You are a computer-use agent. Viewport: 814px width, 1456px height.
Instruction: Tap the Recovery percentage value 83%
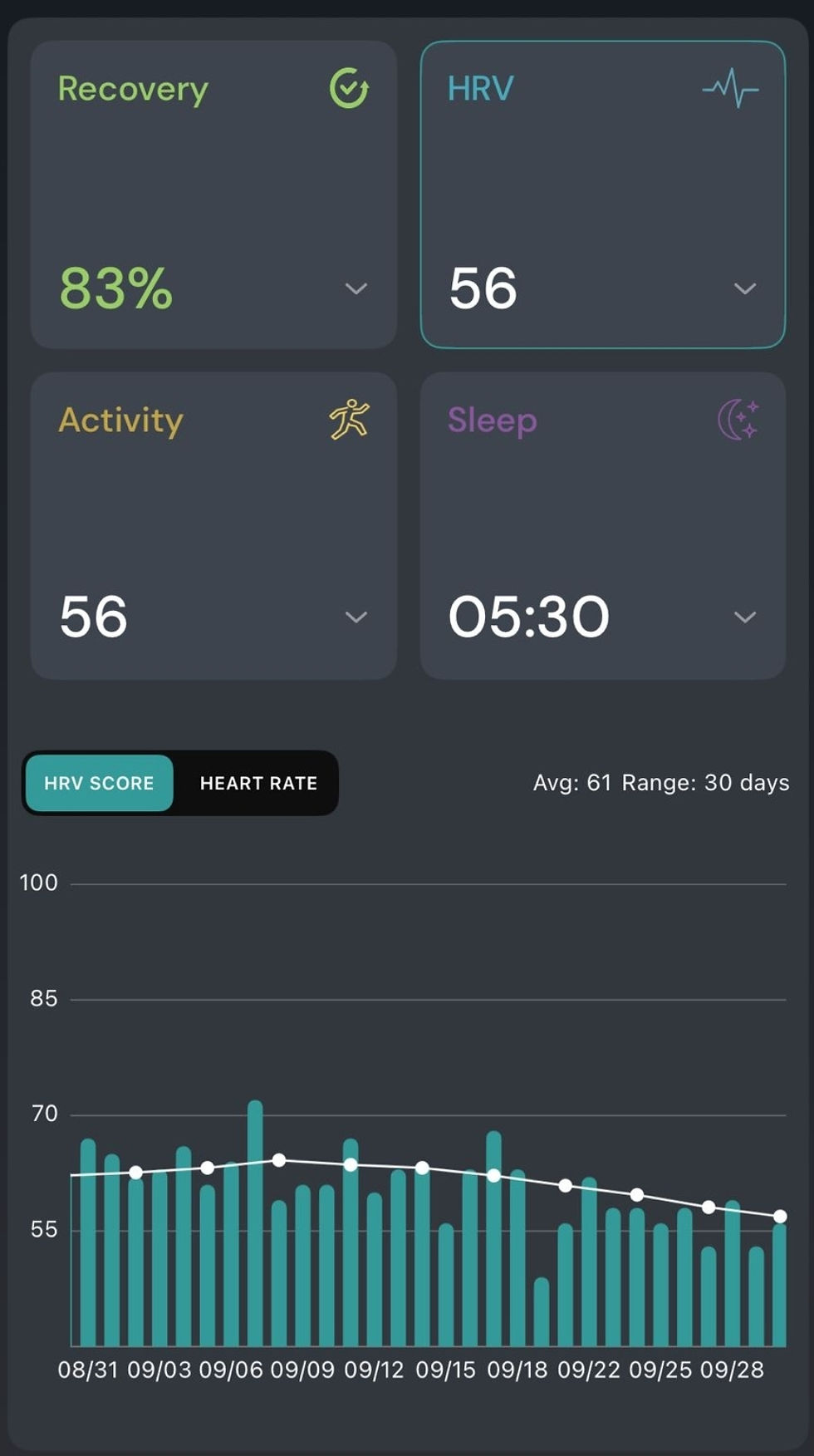tap(116, 288)
